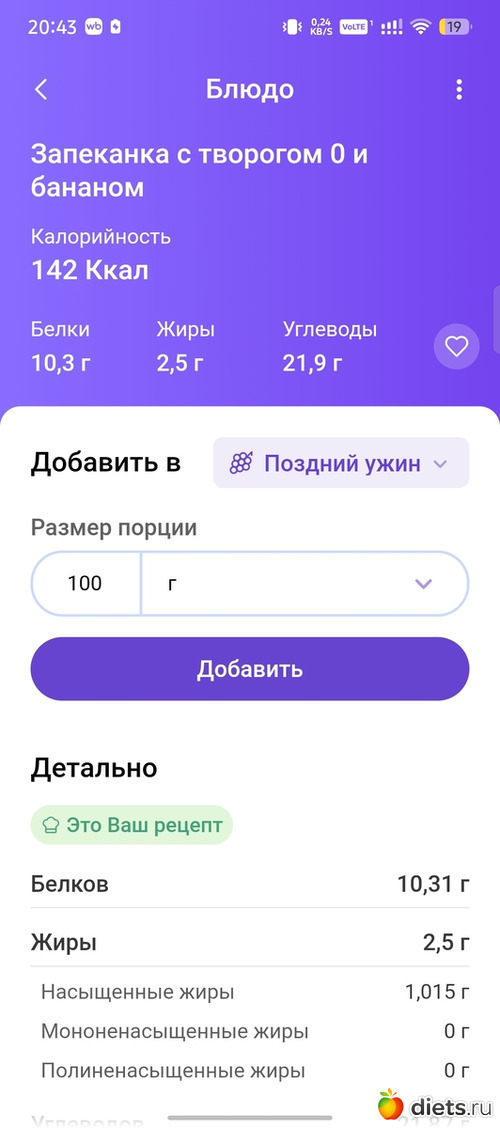Open the three-dot overflow menu
Viewport: 500px width, 1128px height.
[x=459, y=90]
